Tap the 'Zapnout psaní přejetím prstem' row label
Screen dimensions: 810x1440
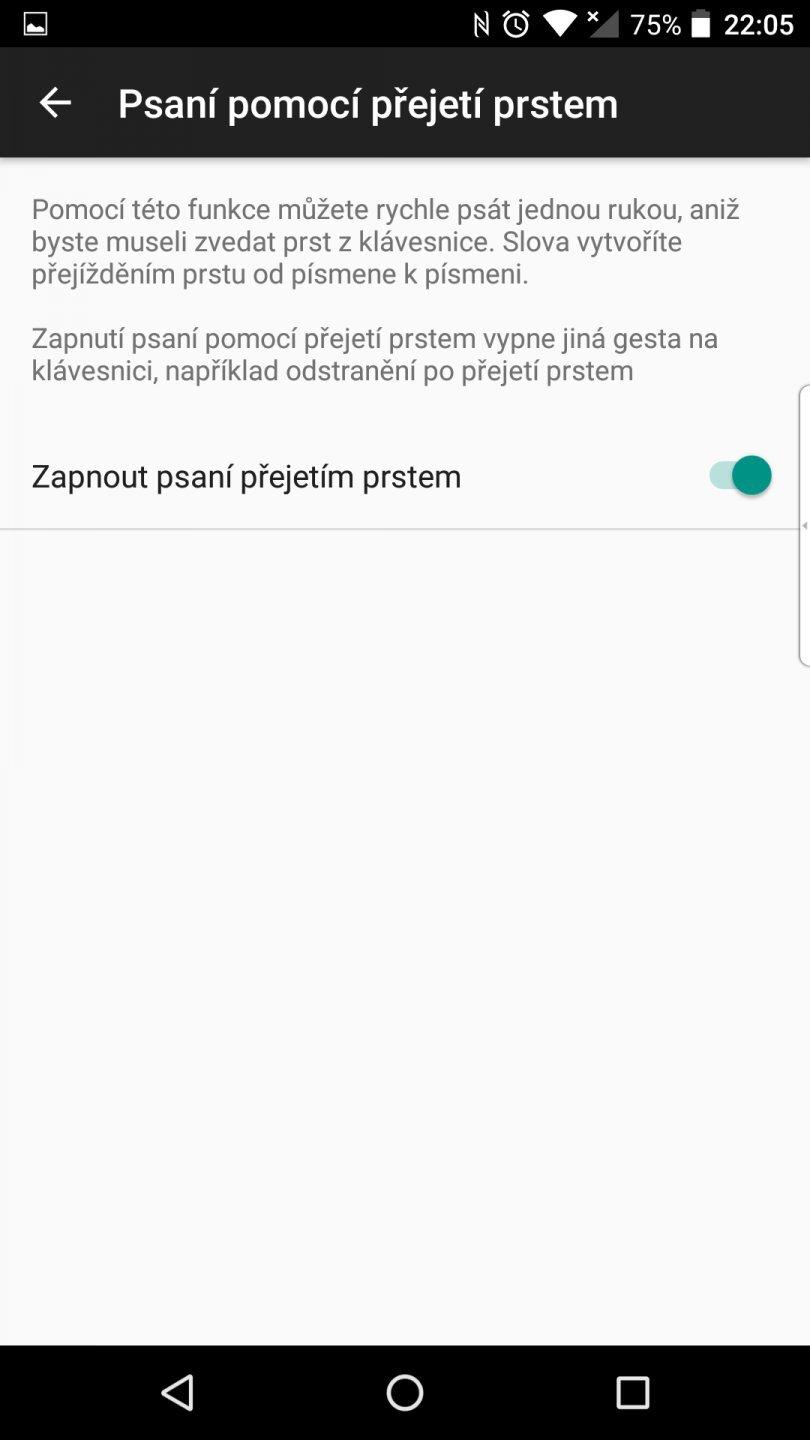246,476
